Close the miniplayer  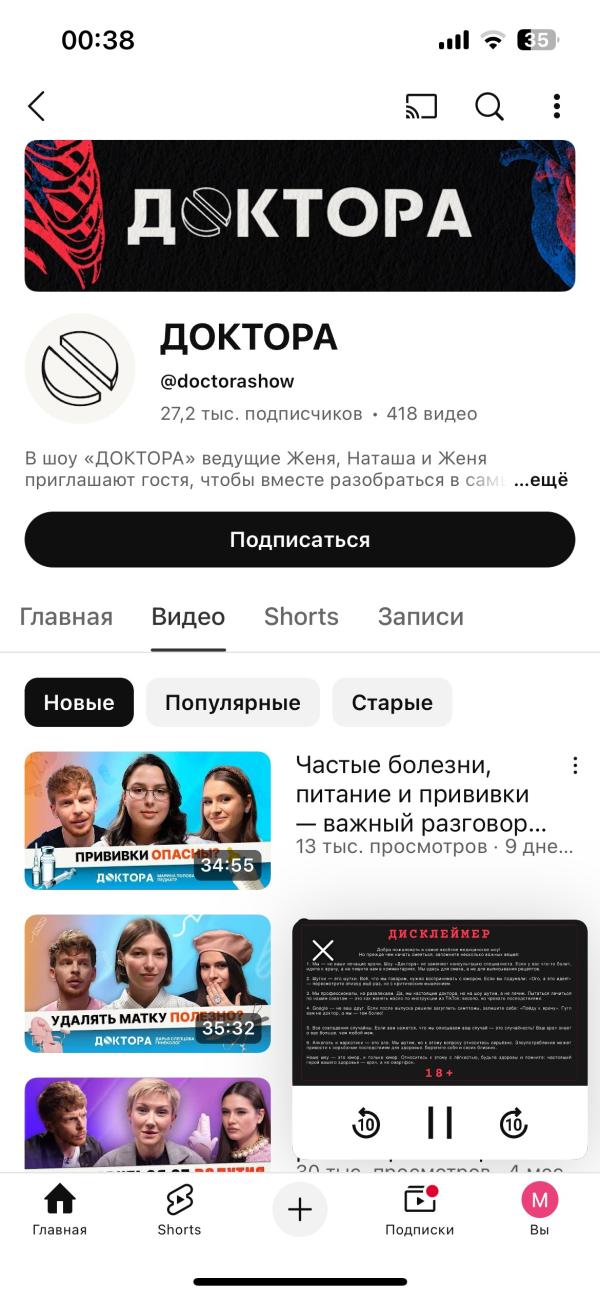(x=323, y=950)
